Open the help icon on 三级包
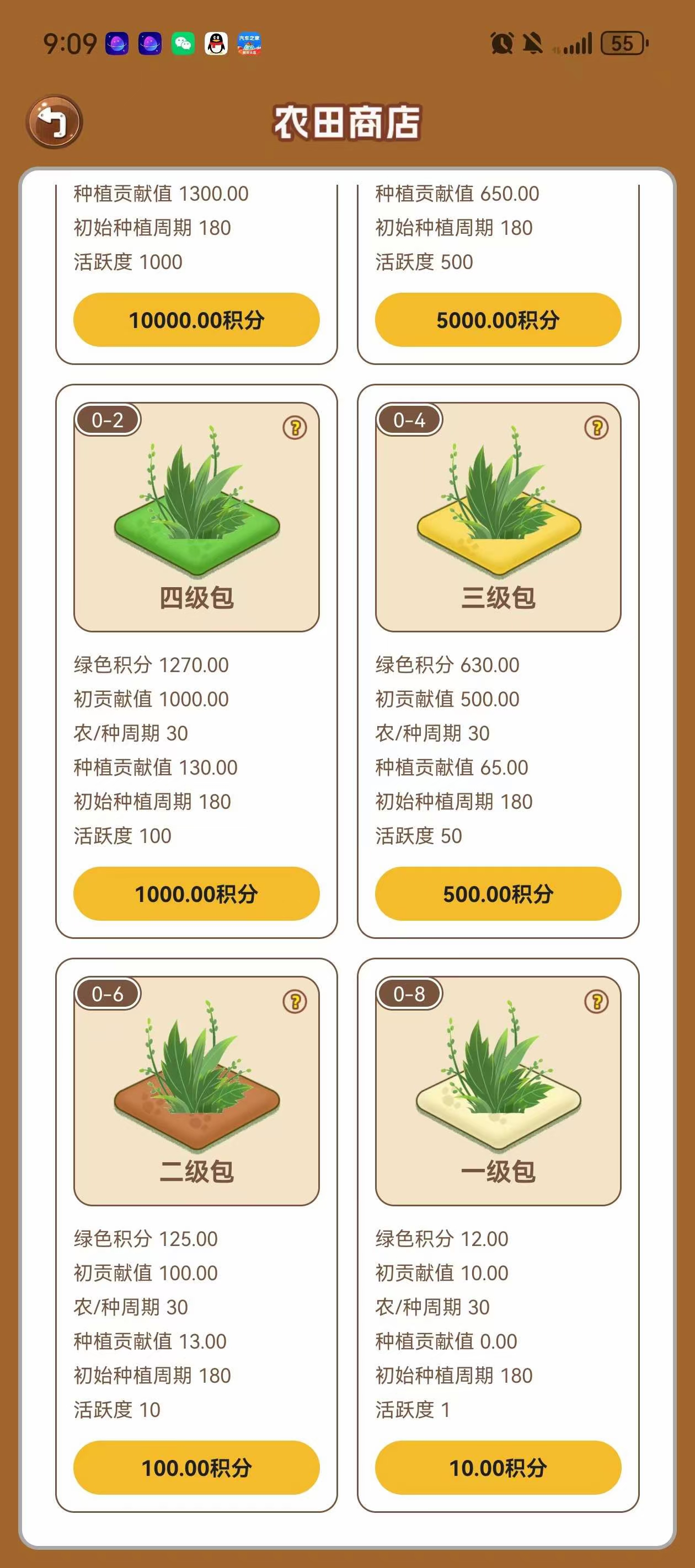 (596, 428)
